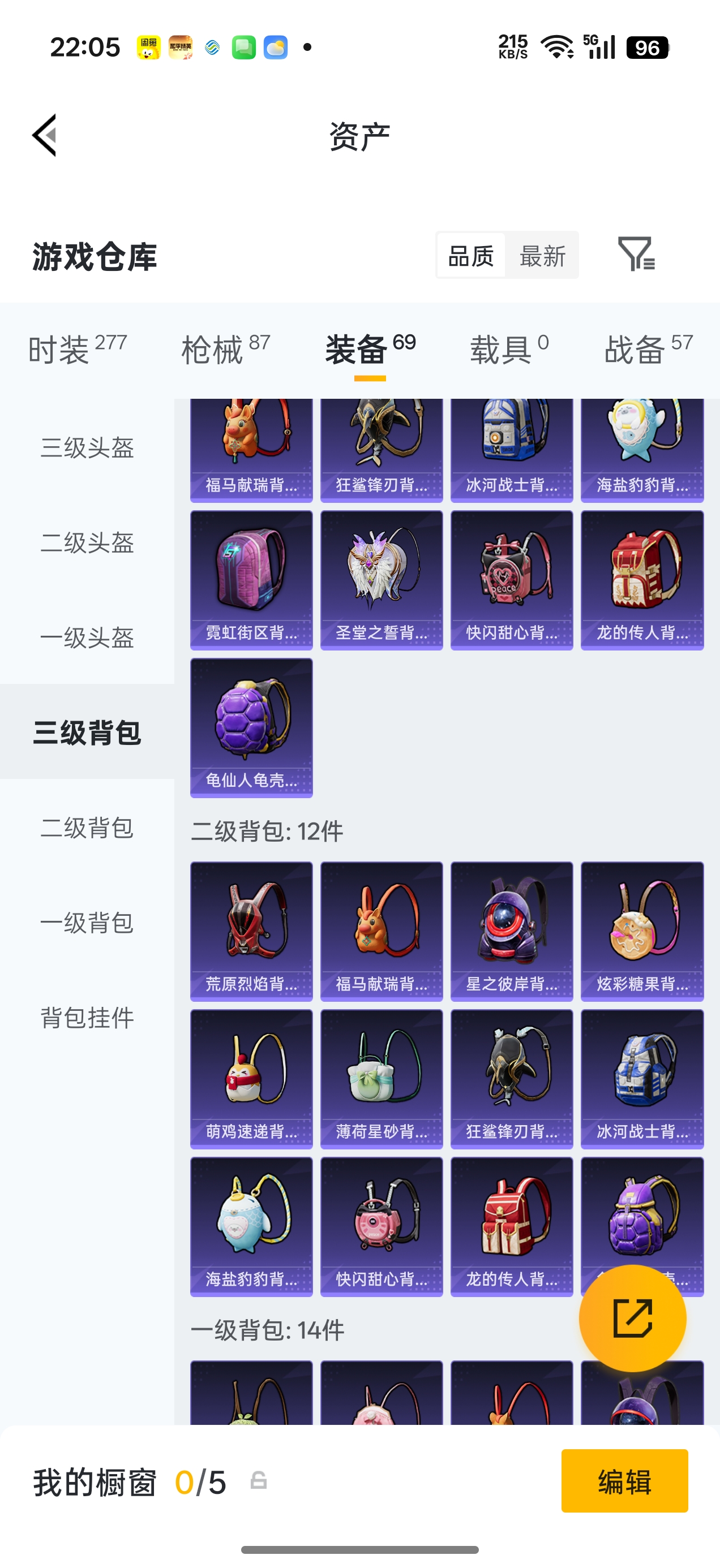Select the 品质 sorting option

click(x=471, y=256)
